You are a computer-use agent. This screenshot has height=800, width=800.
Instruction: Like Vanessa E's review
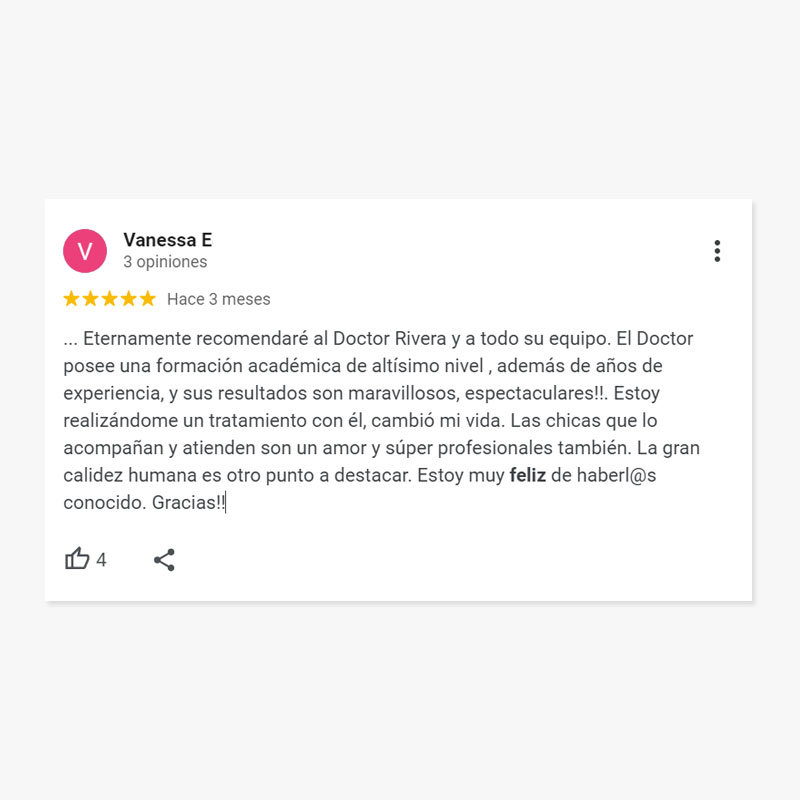(78, 559)
